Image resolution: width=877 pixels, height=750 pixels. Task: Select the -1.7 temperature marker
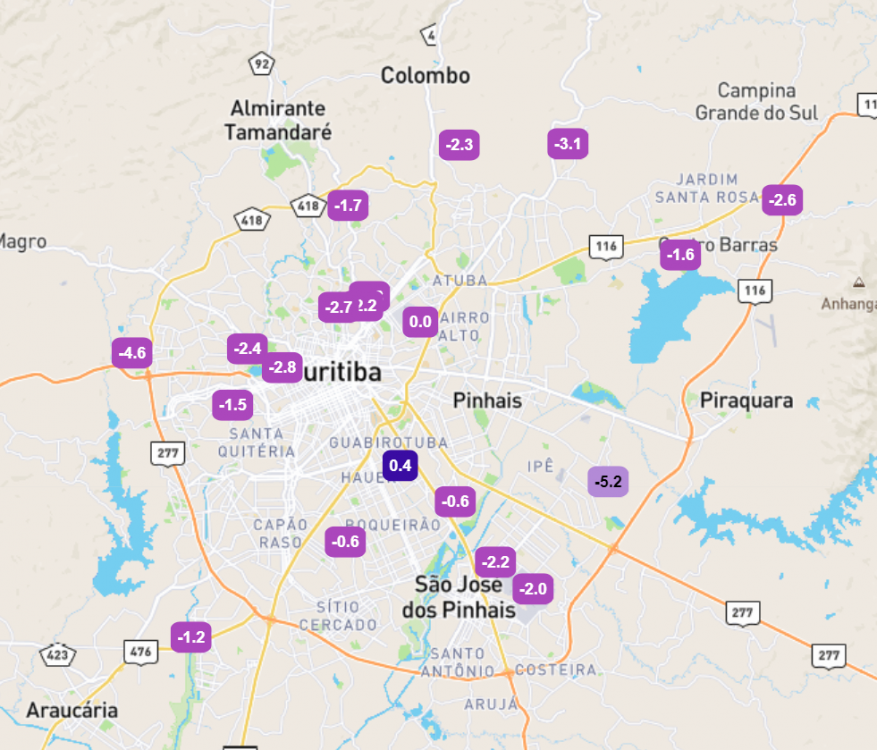point(348,206)
